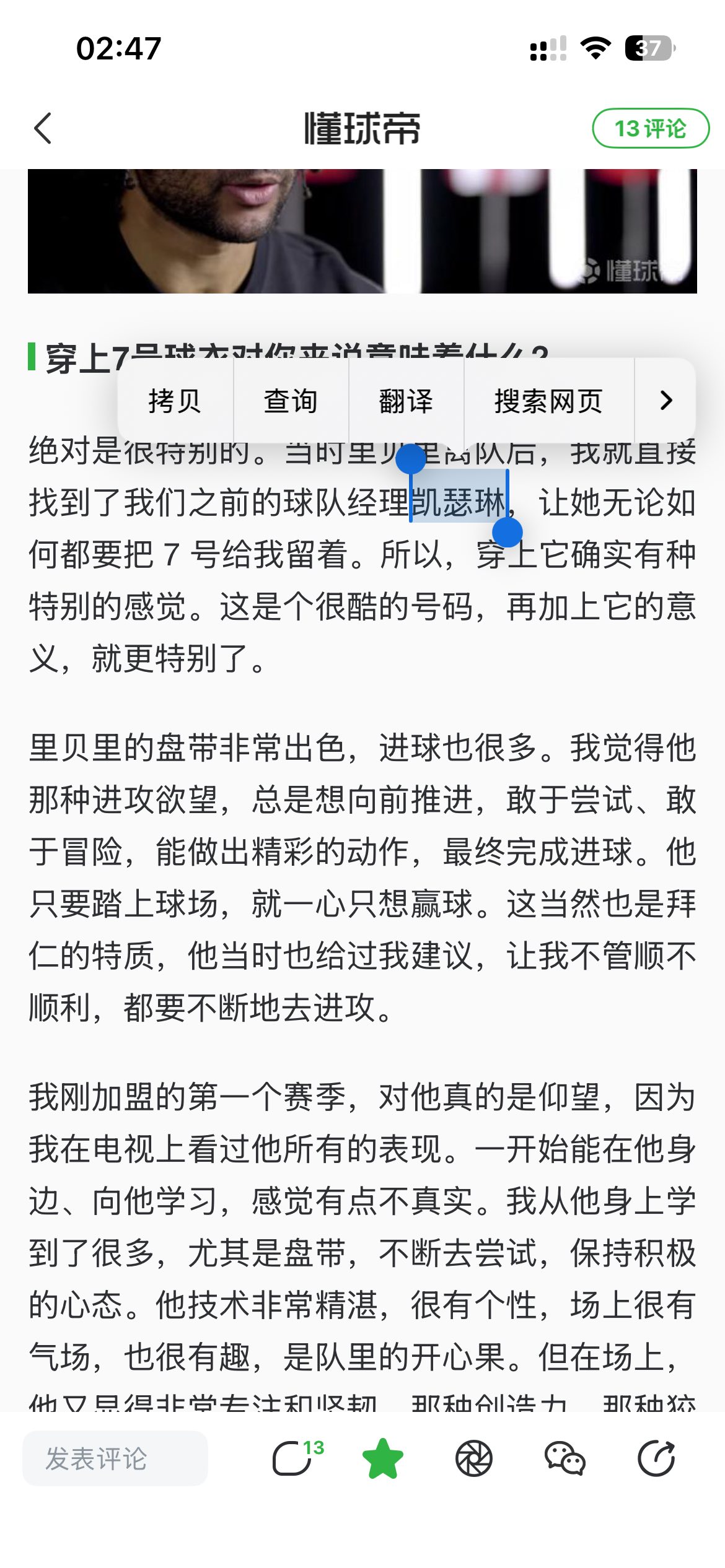Tap the video image above the article
This screenshot has height=1568, width=725.
pyautogui.click(x=362, y=231)
